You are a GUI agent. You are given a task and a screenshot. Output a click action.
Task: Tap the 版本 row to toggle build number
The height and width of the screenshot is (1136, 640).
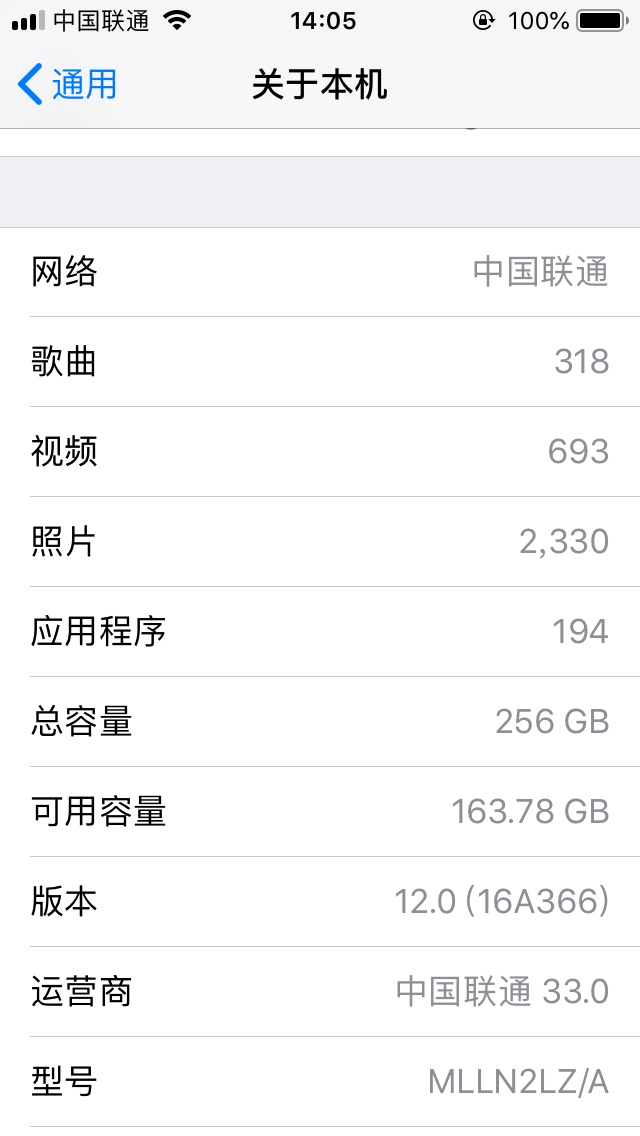click(x=320, y=902)
